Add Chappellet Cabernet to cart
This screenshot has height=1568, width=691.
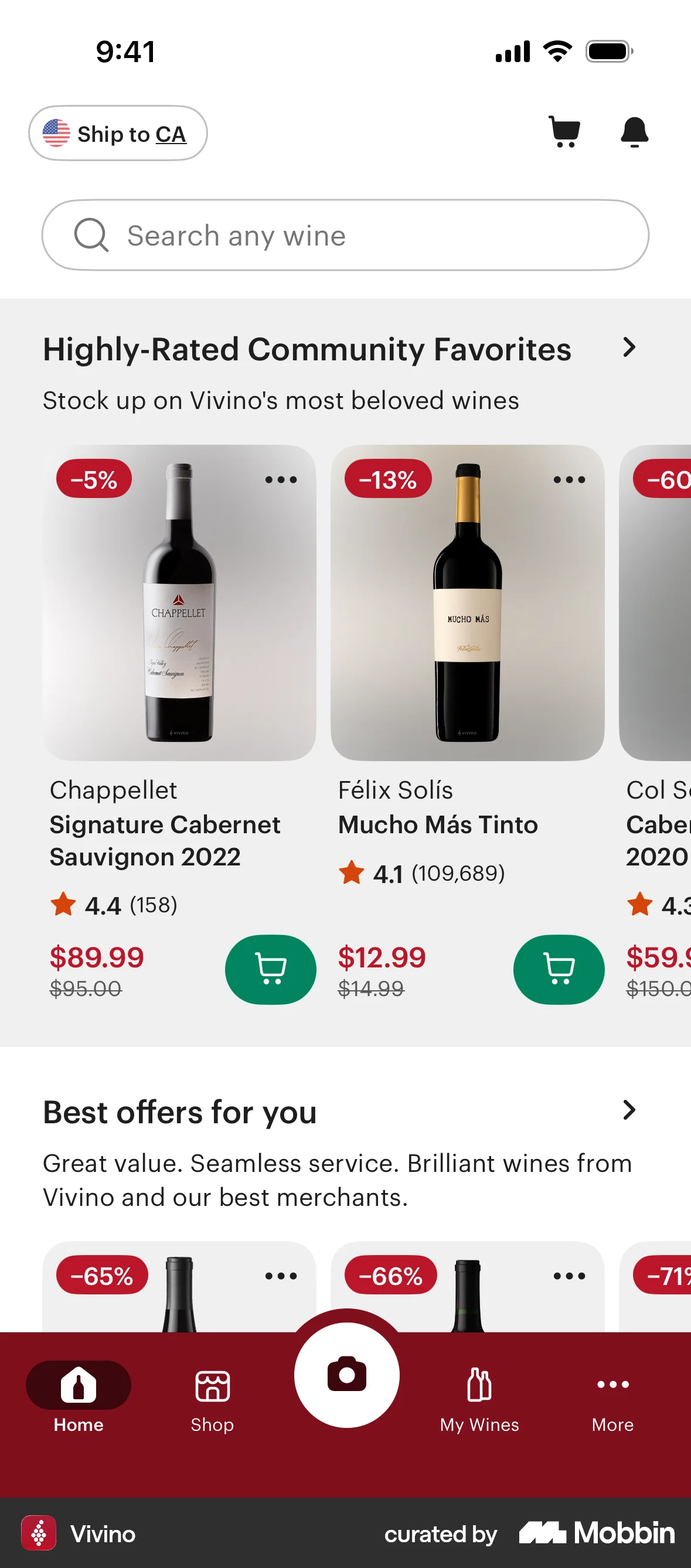270,969
